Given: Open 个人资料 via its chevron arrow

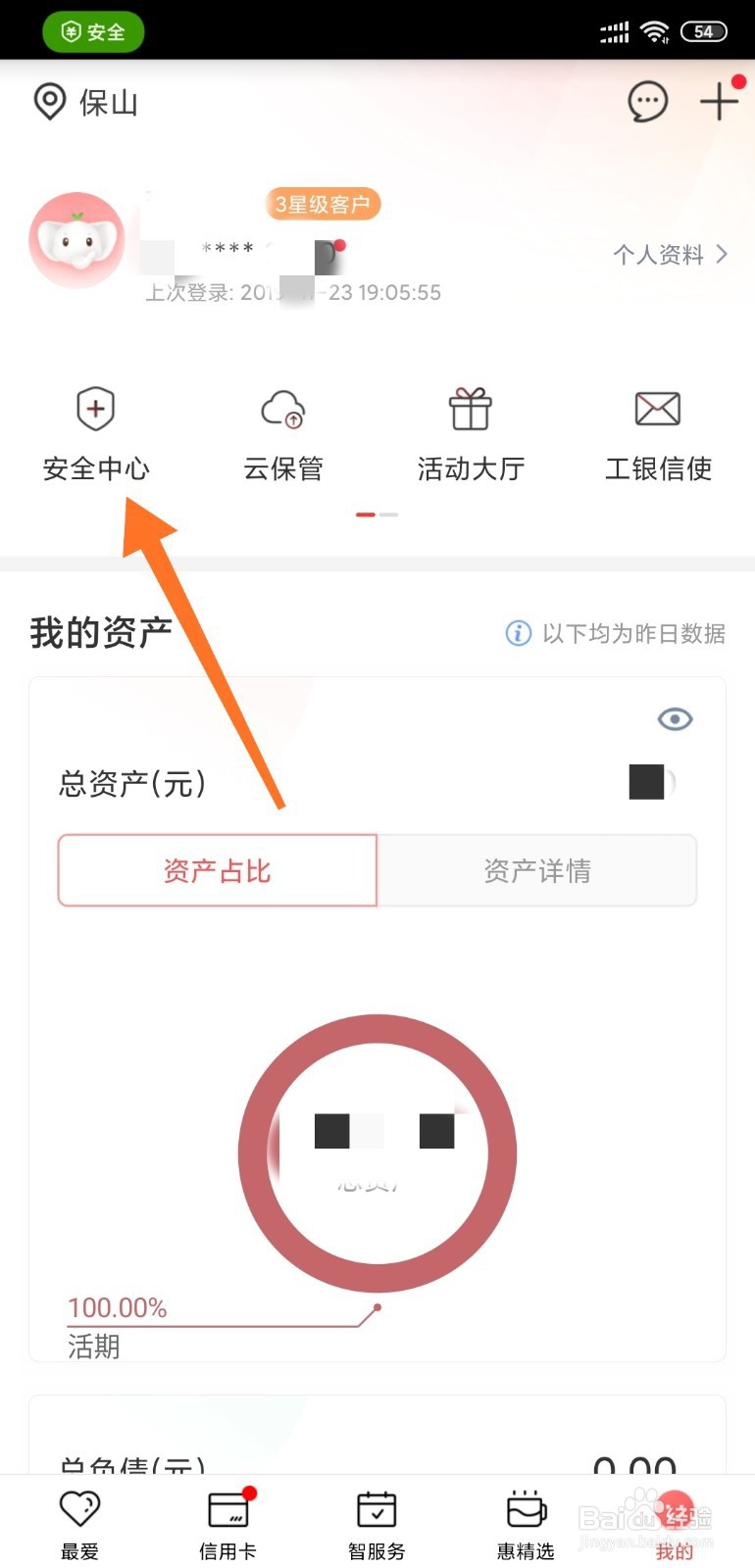Looking at the screenshot, I should coord(722,254).
